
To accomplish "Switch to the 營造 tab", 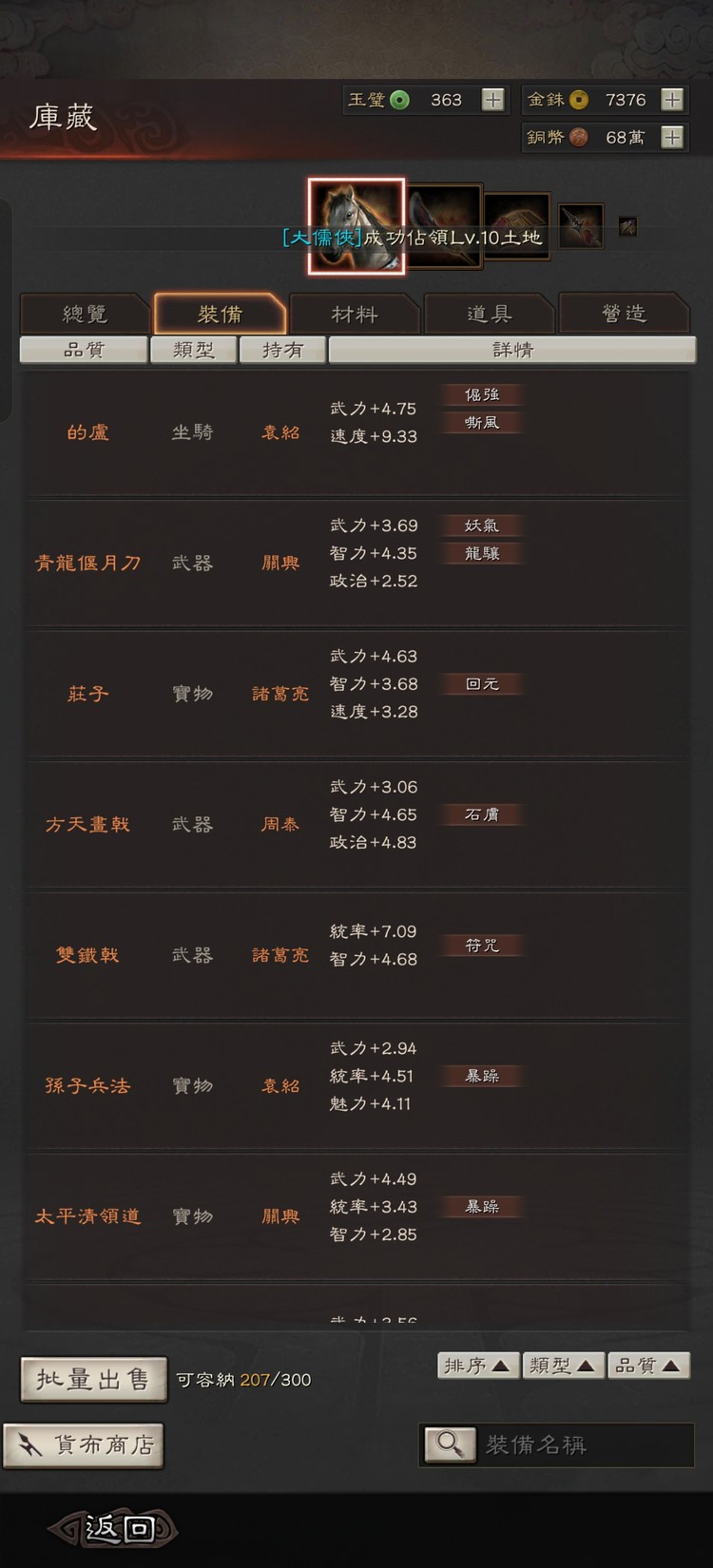I will [625, 313].
